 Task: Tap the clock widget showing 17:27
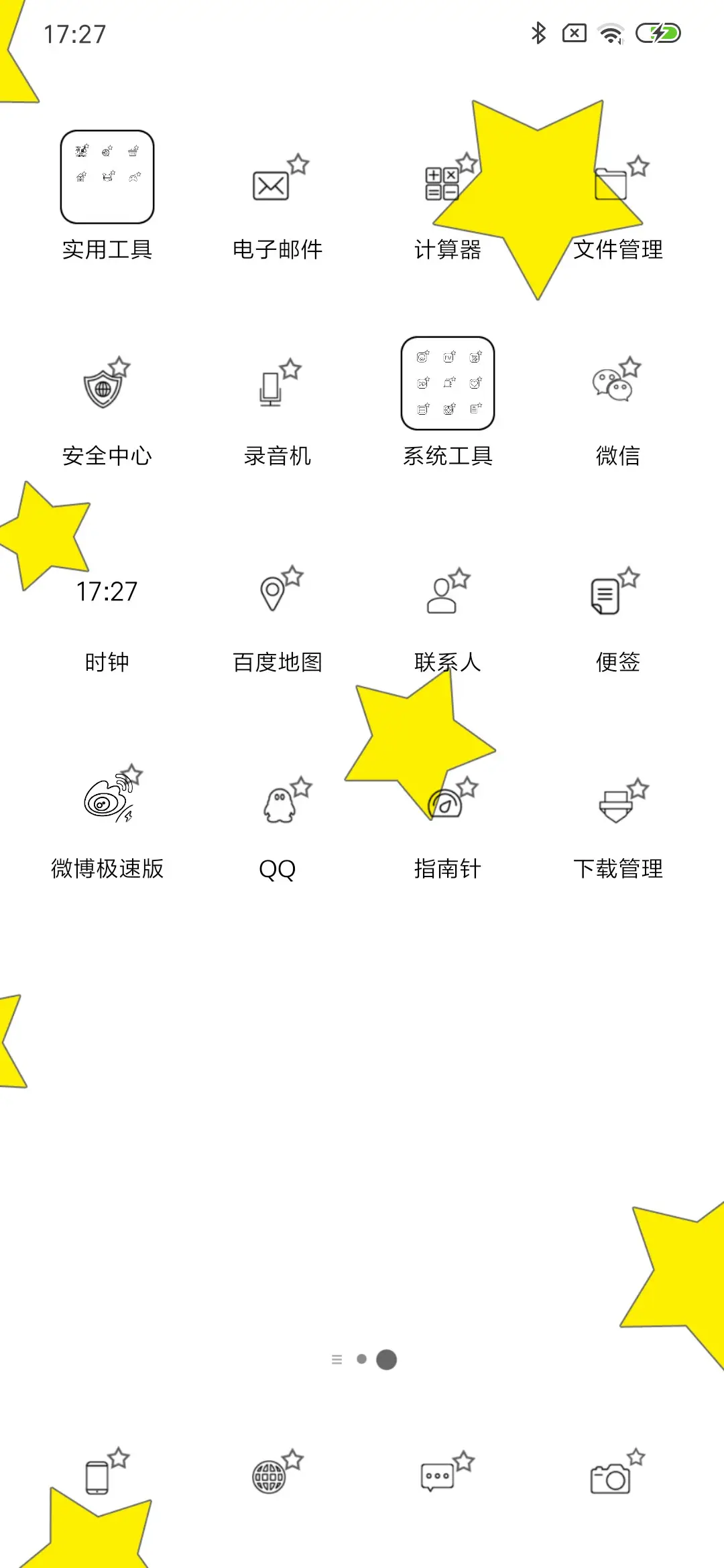coord(107,592)
